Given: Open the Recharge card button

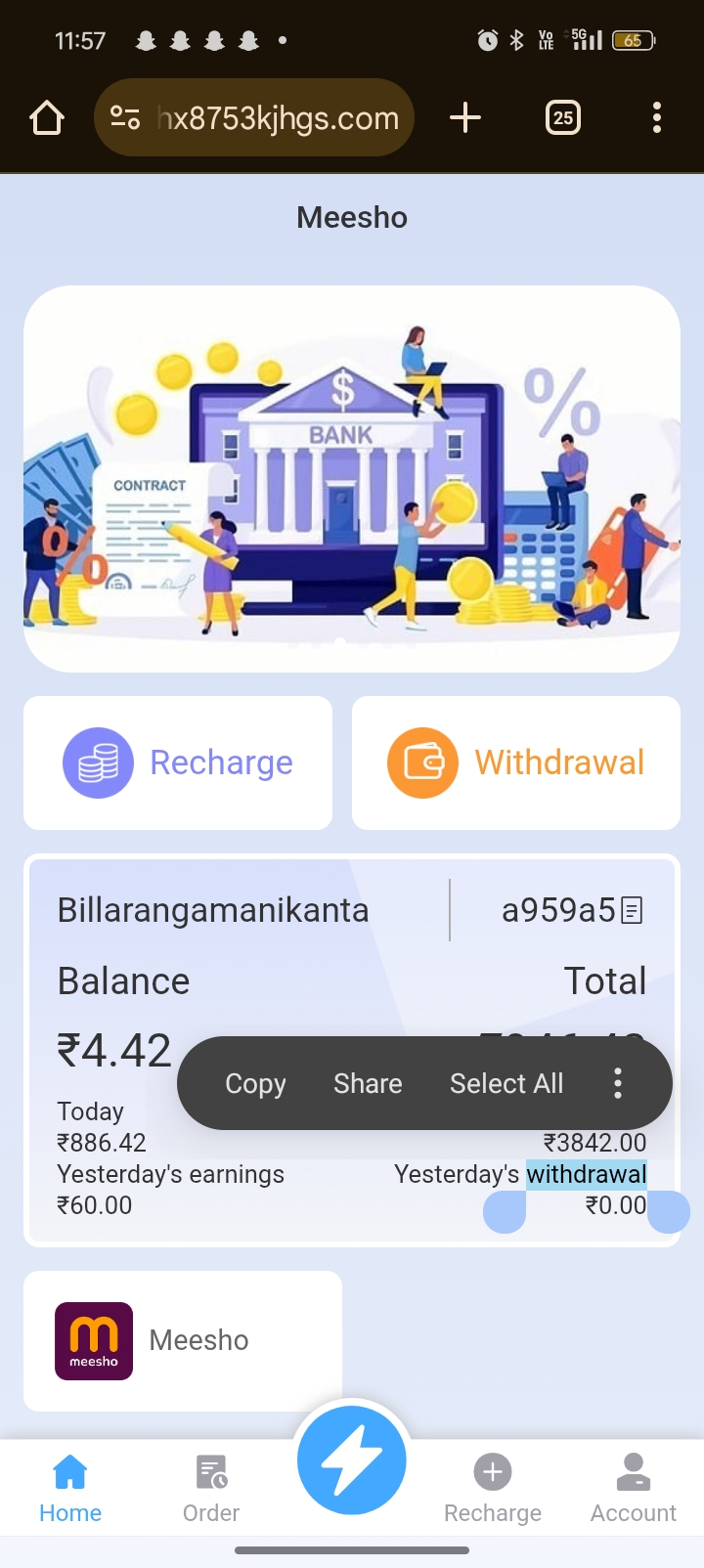Looking at the screenshot, I should [x=178, y=762].
